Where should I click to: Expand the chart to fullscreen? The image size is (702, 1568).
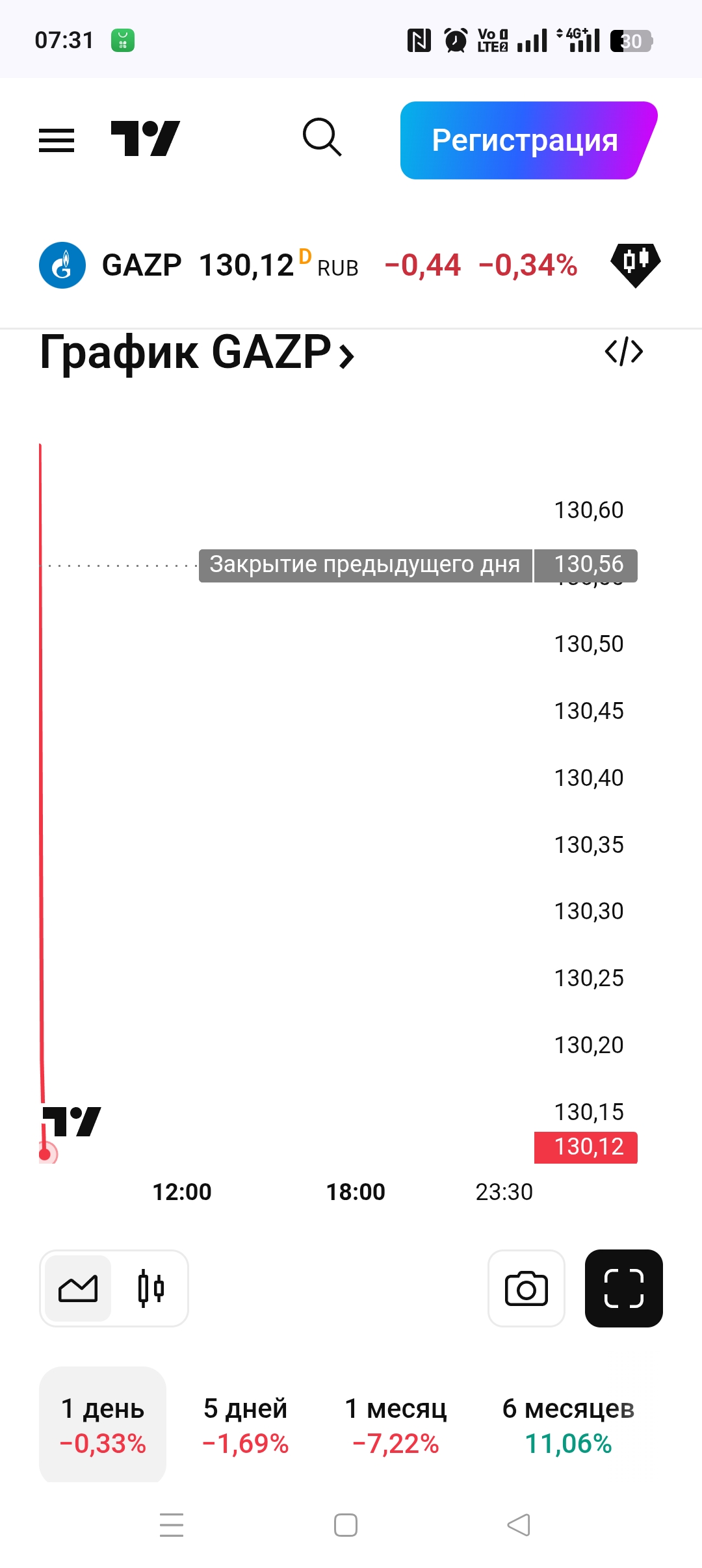623,1288
